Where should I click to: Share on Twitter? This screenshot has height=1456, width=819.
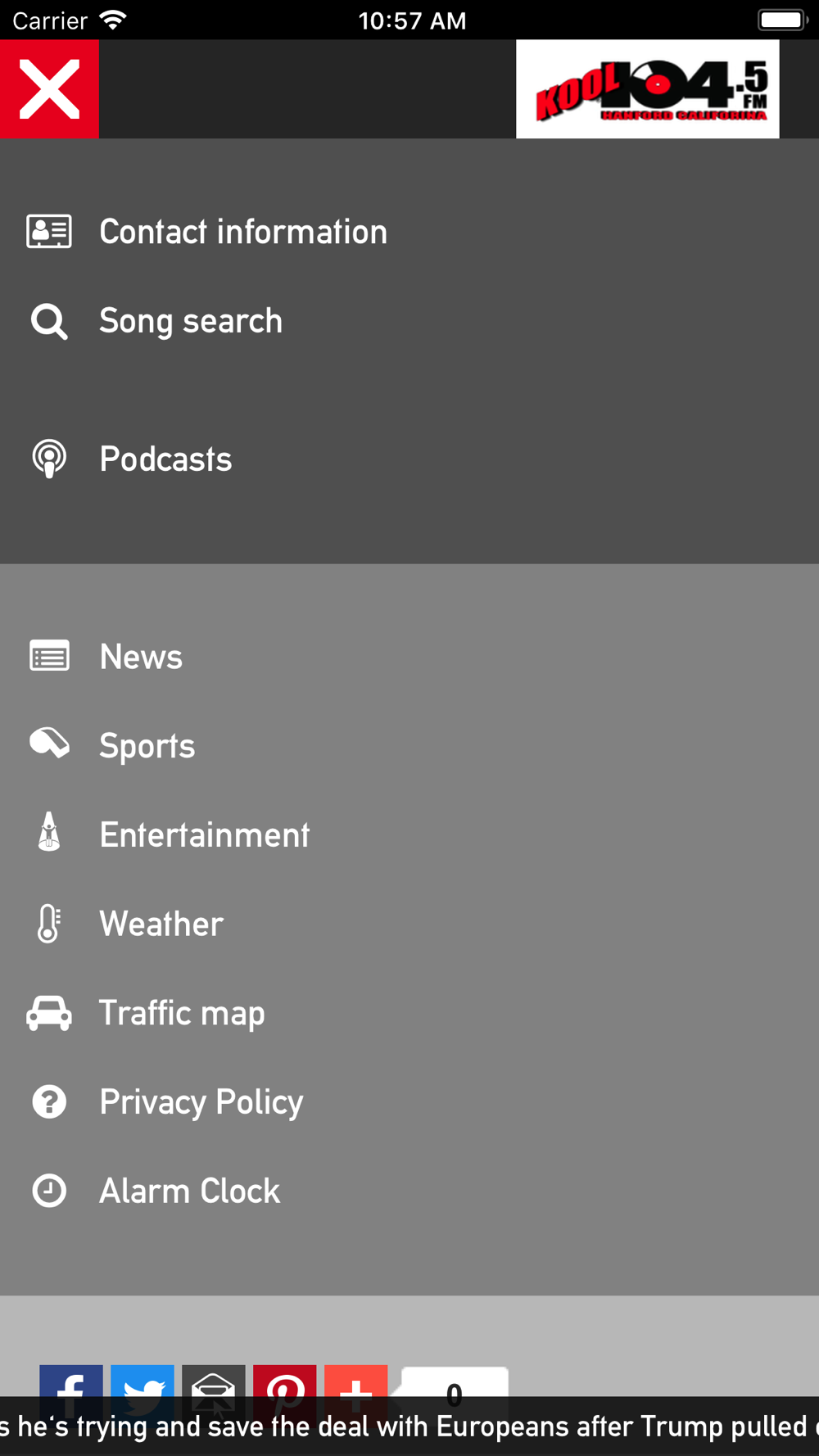(143, 1382)
